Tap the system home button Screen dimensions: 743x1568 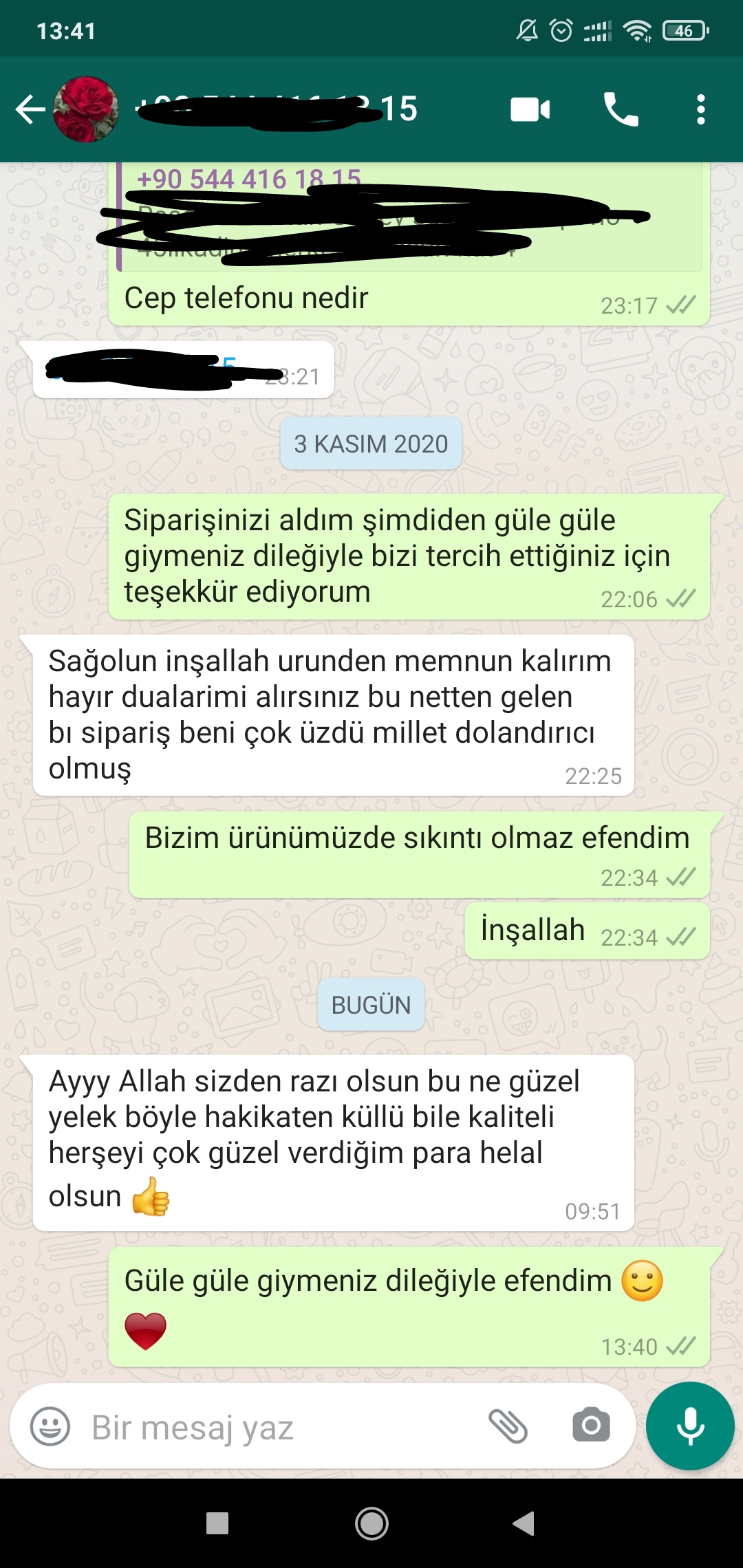click(371, 1523)
